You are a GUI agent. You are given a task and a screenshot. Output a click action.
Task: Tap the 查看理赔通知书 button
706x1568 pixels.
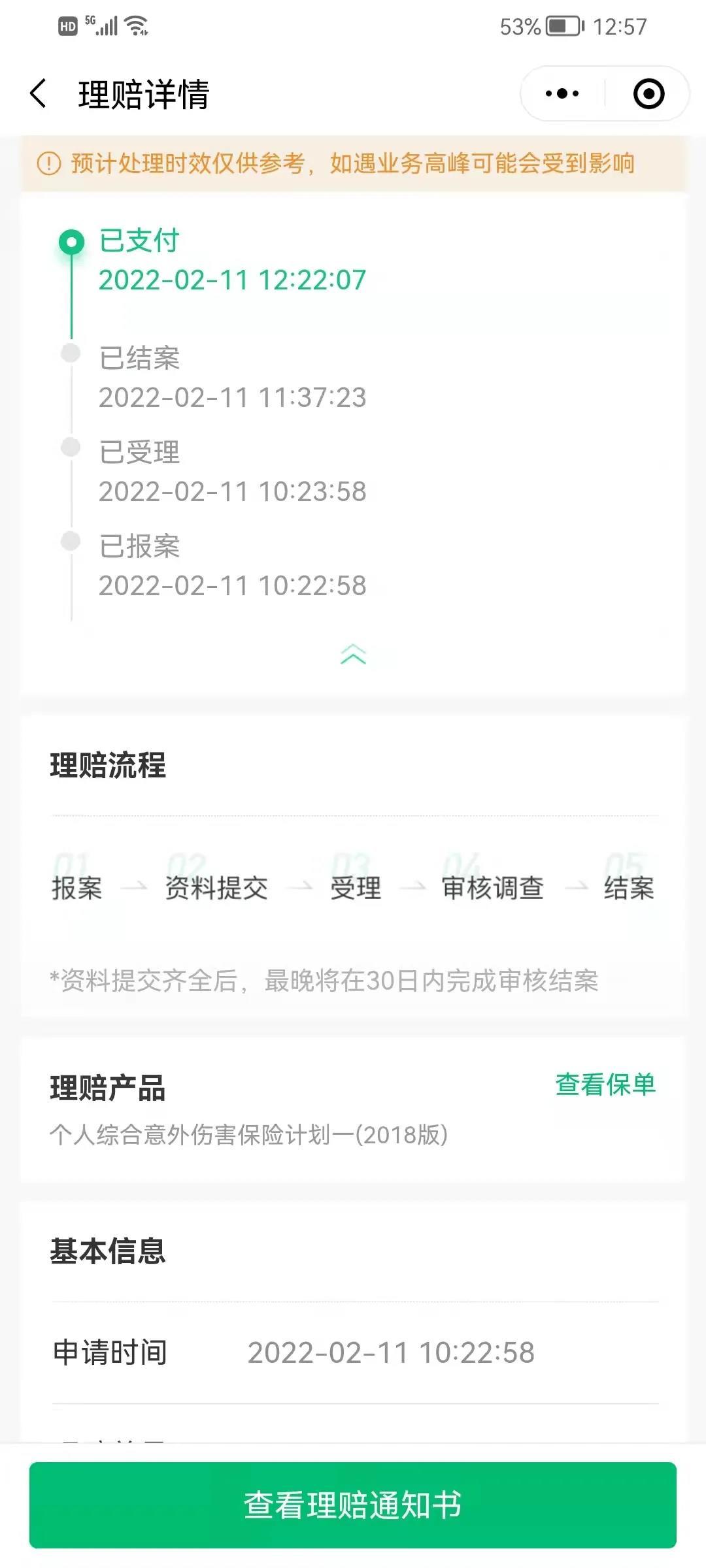pos(353,1505)
